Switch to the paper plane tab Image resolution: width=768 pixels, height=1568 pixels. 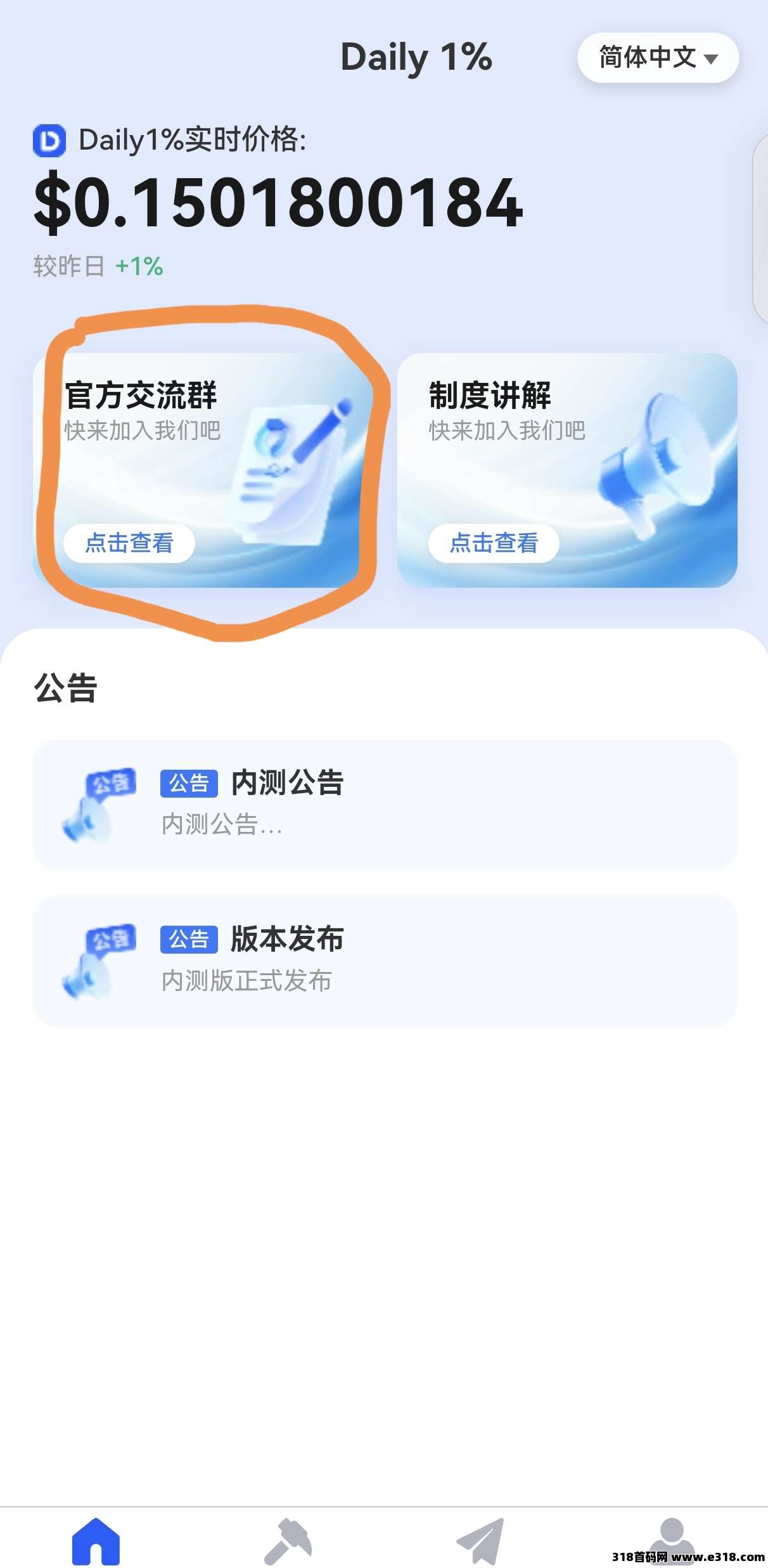tap(480, 1541)
